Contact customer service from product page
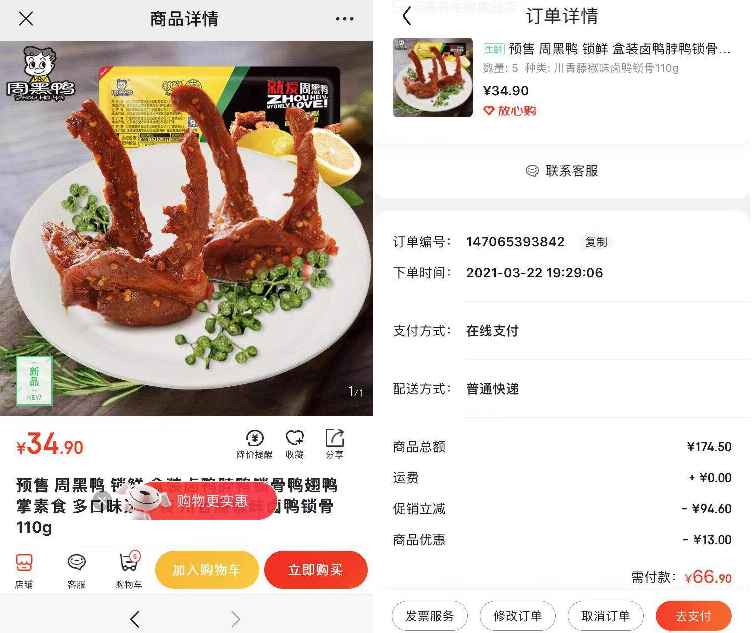 (76, 569)
